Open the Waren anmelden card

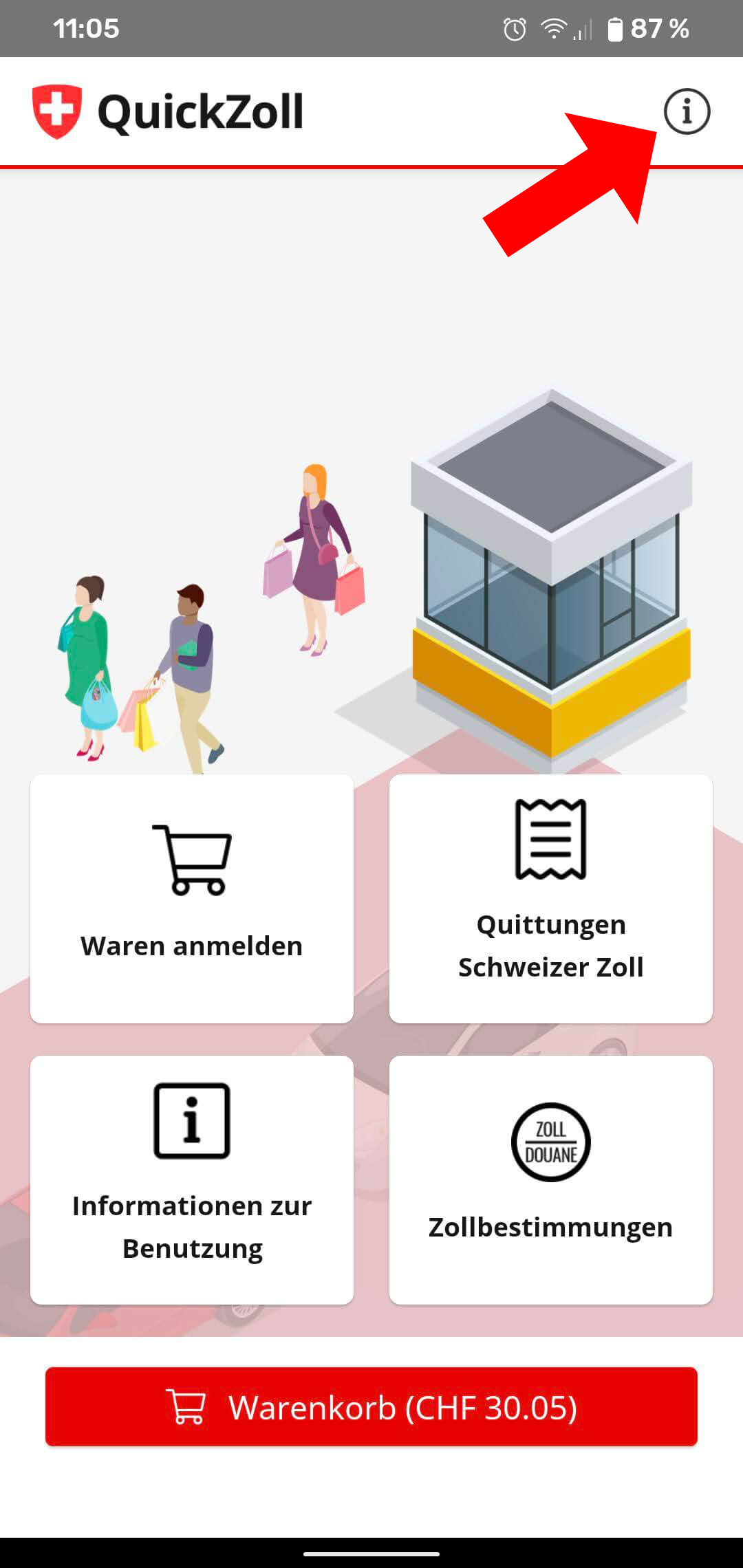point(192,898)
